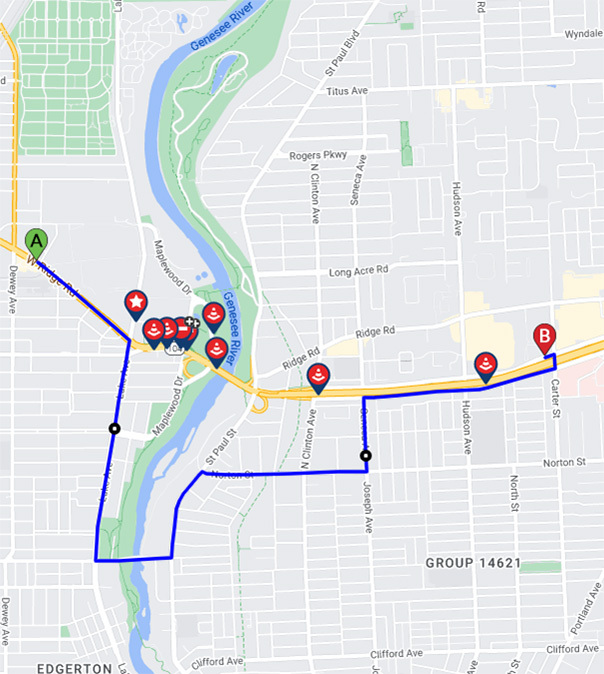
Task: Open the red star incident marker
Action: [x=136, y=302]
